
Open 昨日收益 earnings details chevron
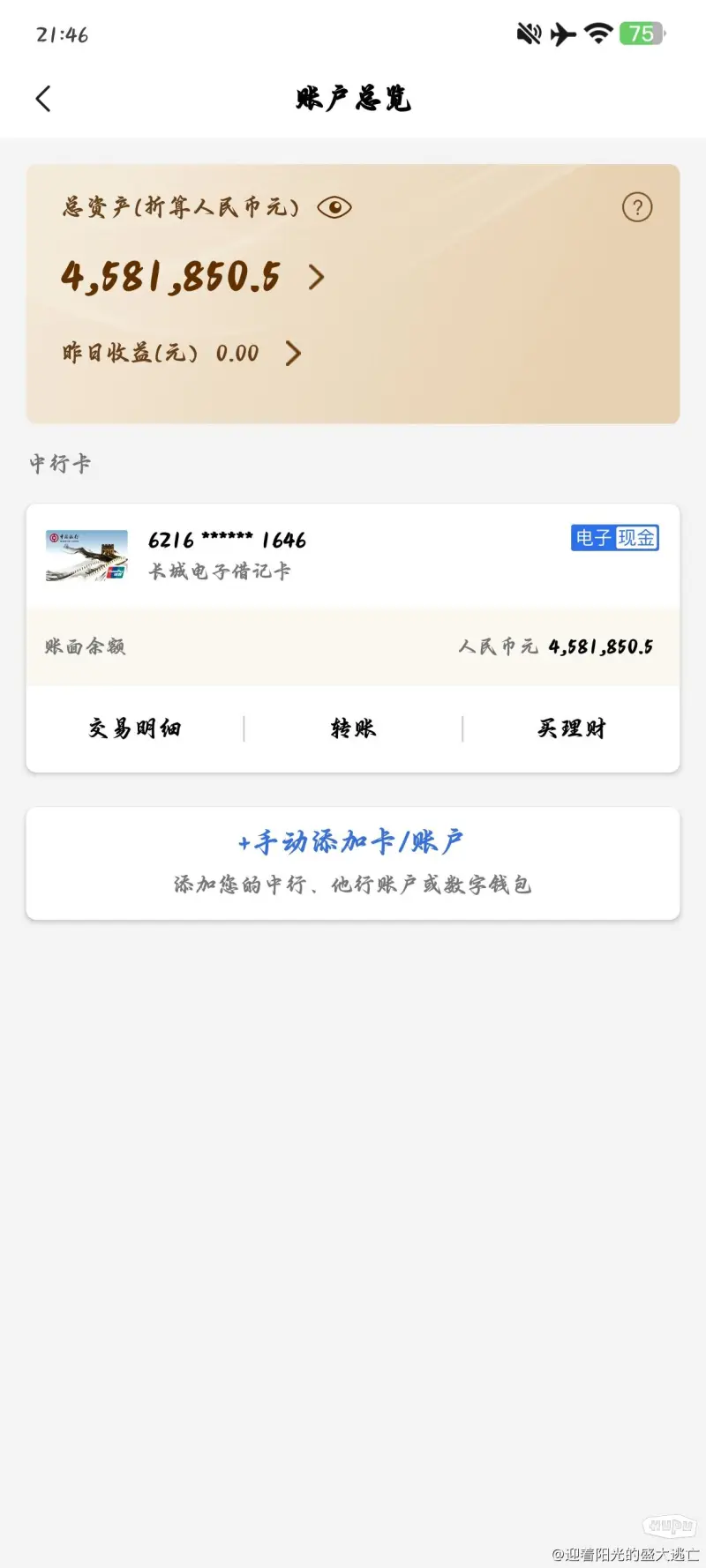(294, 354)
